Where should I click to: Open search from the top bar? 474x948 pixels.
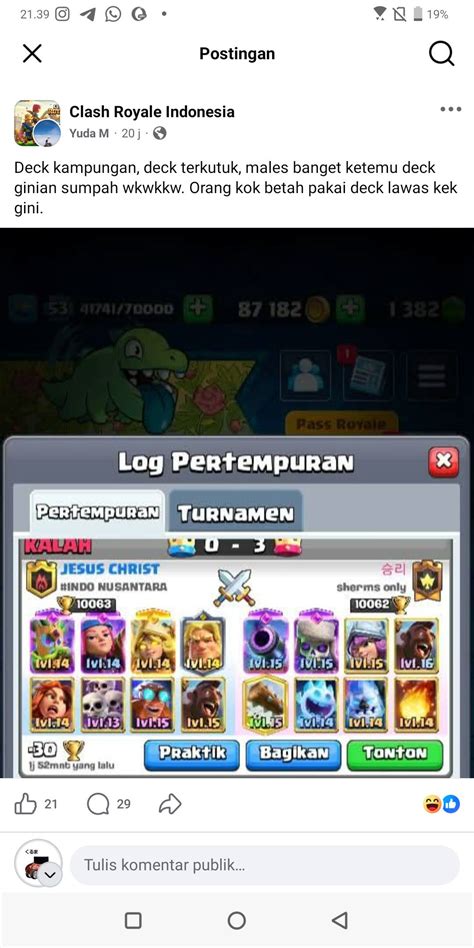pyautogui.click(x=441, y=54)
